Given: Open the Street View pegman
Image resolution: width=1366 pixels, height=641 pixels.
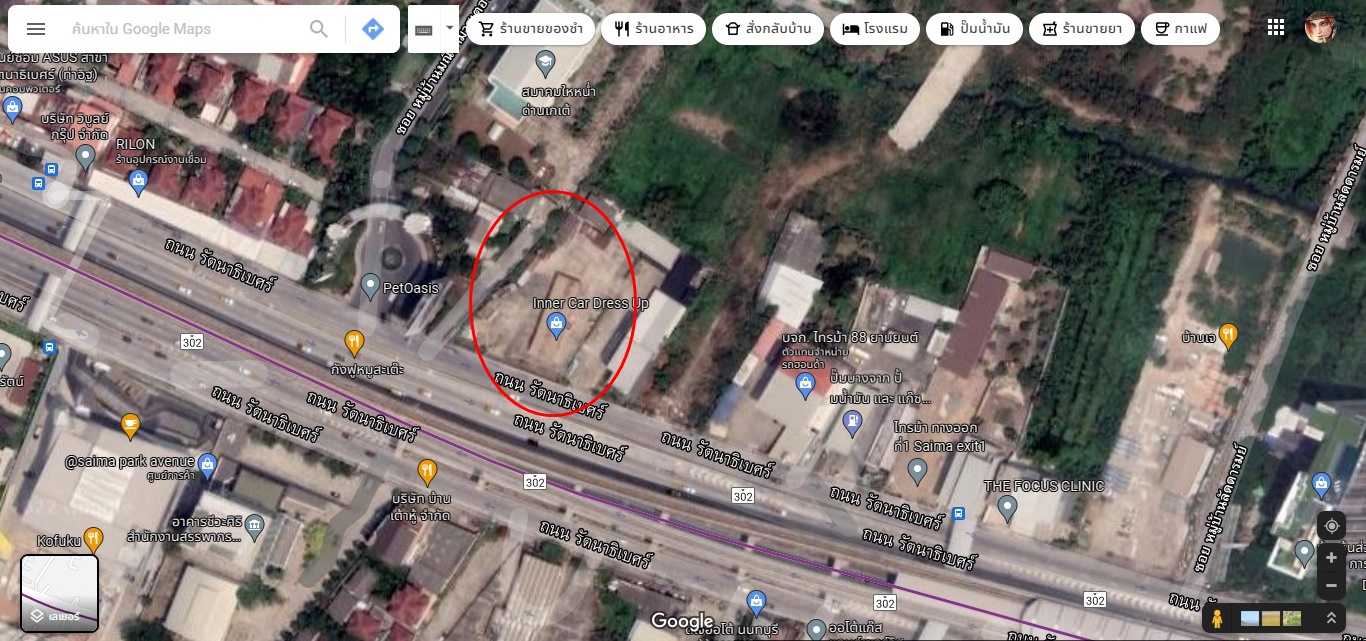Looking at the screenshot, I should [1217, 619].
